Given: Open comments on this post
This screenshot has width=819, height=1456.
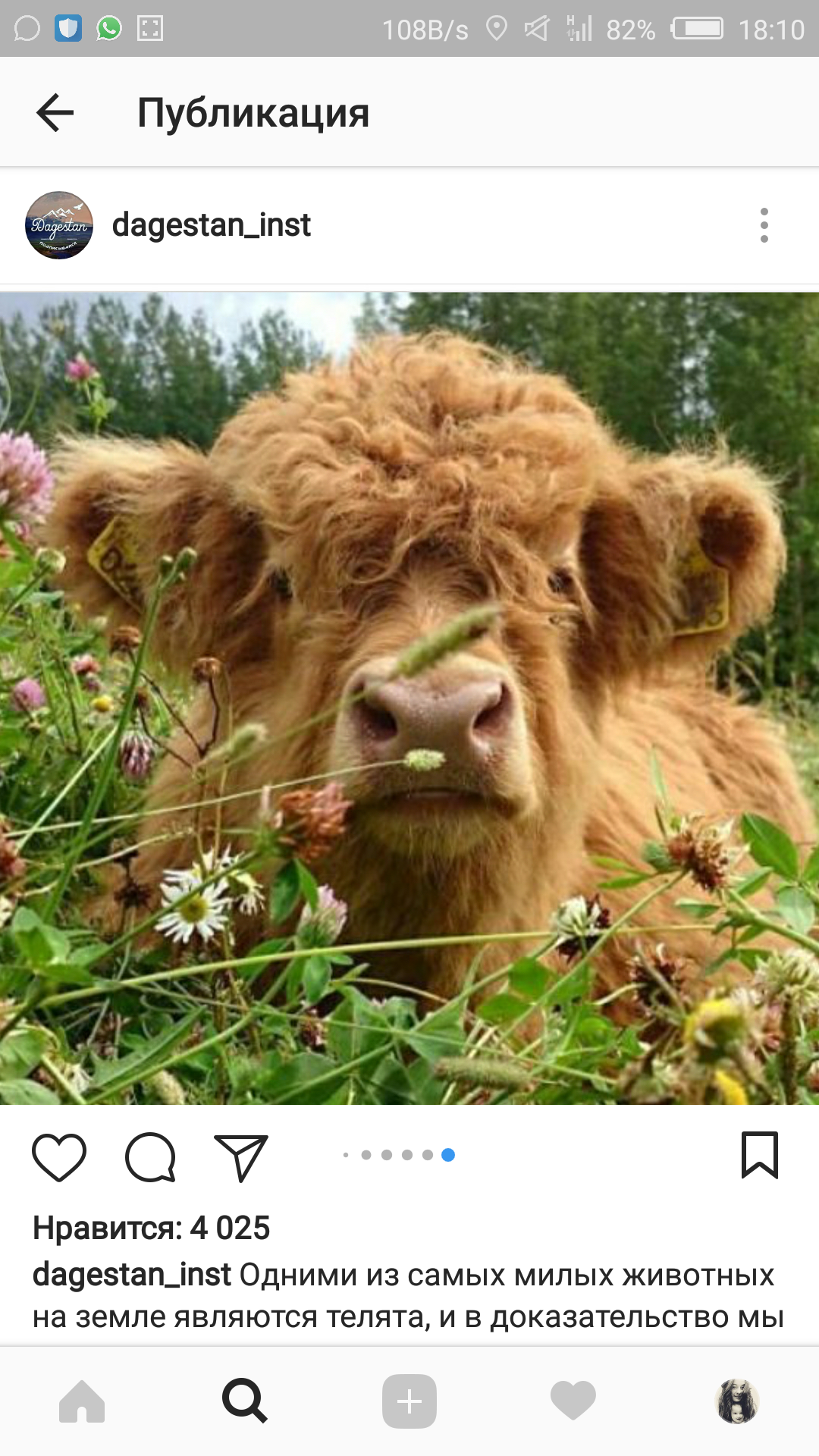Looking at the screenshot, I should [150, 1157].
